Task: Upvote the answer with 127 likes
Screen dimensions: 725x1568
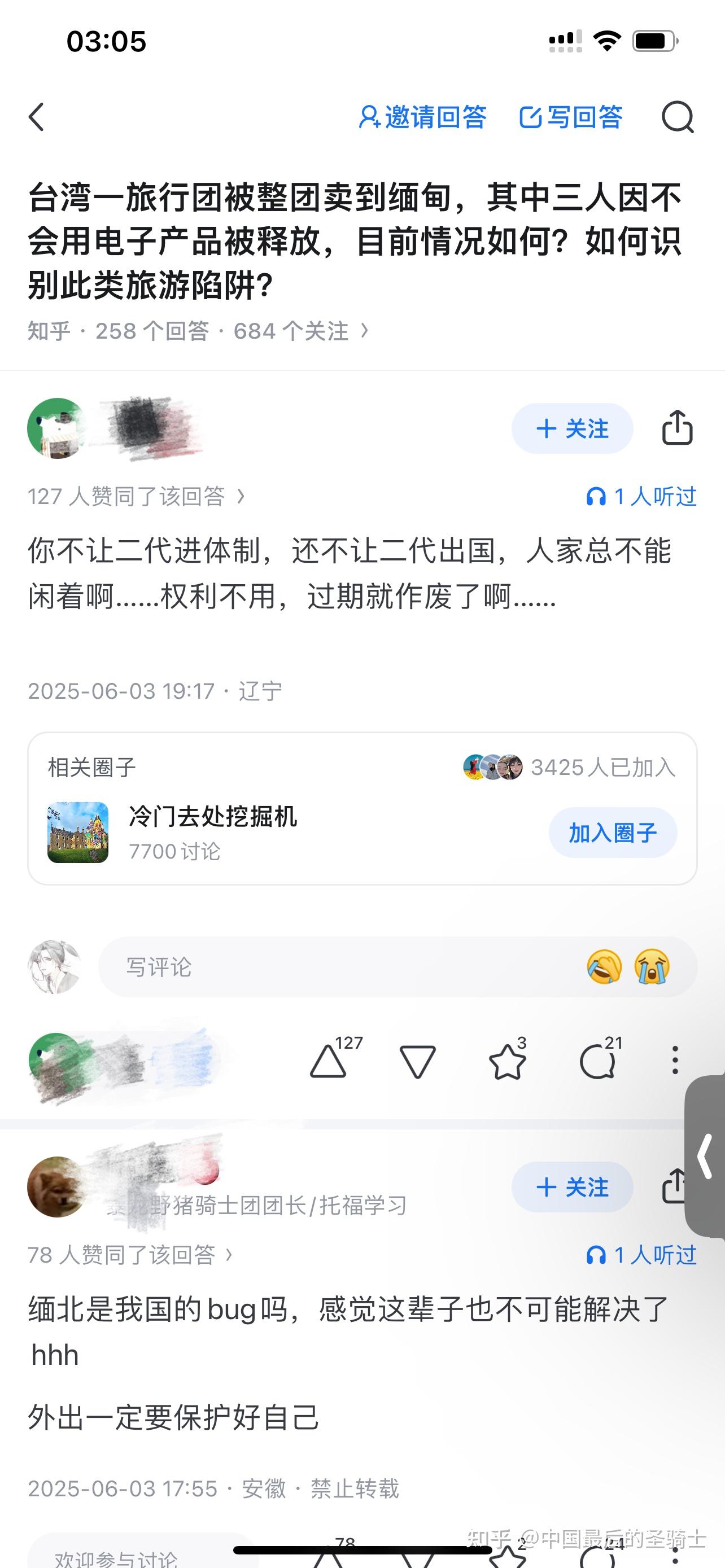Action: coord(329,1061)
